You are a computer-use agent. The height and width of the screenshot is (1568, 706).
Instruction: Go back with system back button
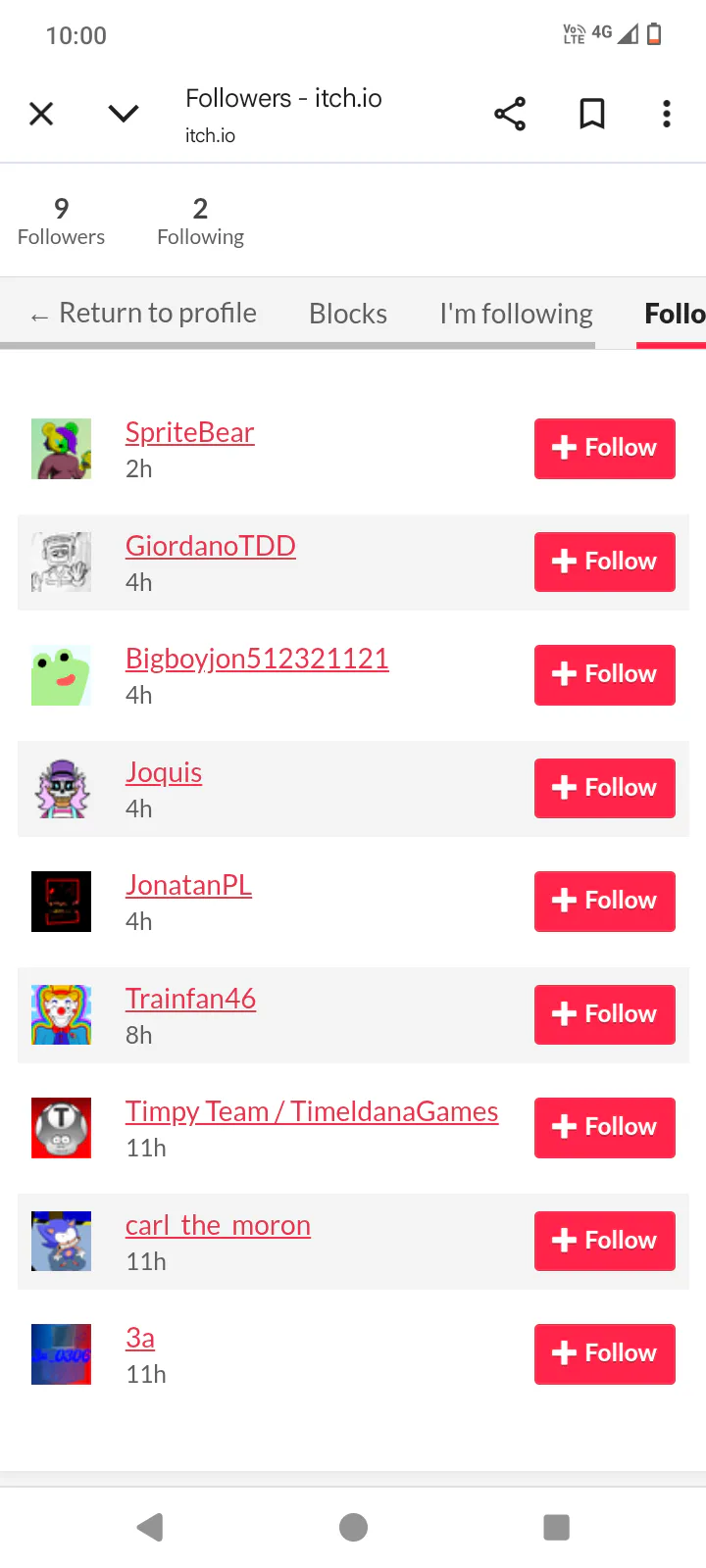pos(150,1527)
